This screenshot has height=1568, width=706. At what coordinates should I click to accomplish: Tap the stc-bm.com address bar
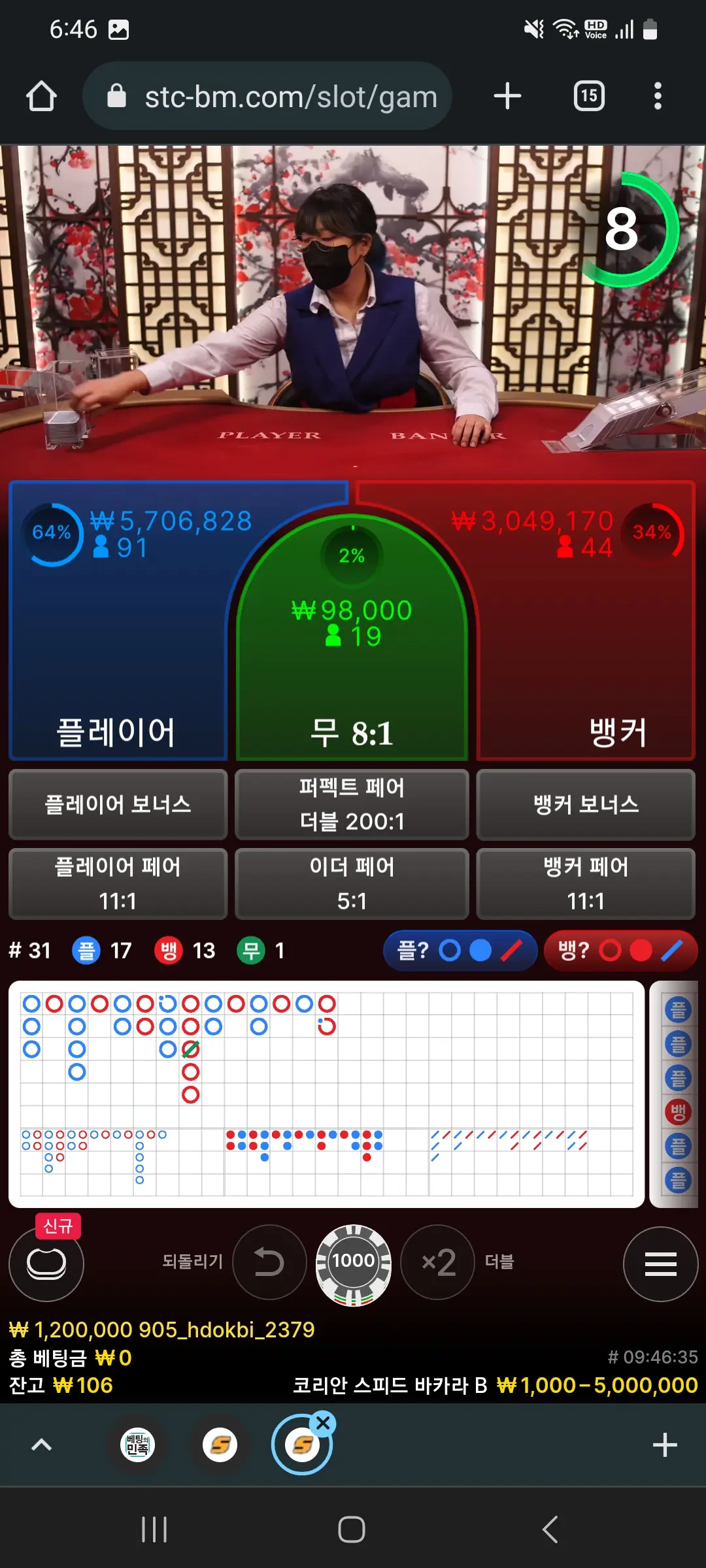point(267,97)
